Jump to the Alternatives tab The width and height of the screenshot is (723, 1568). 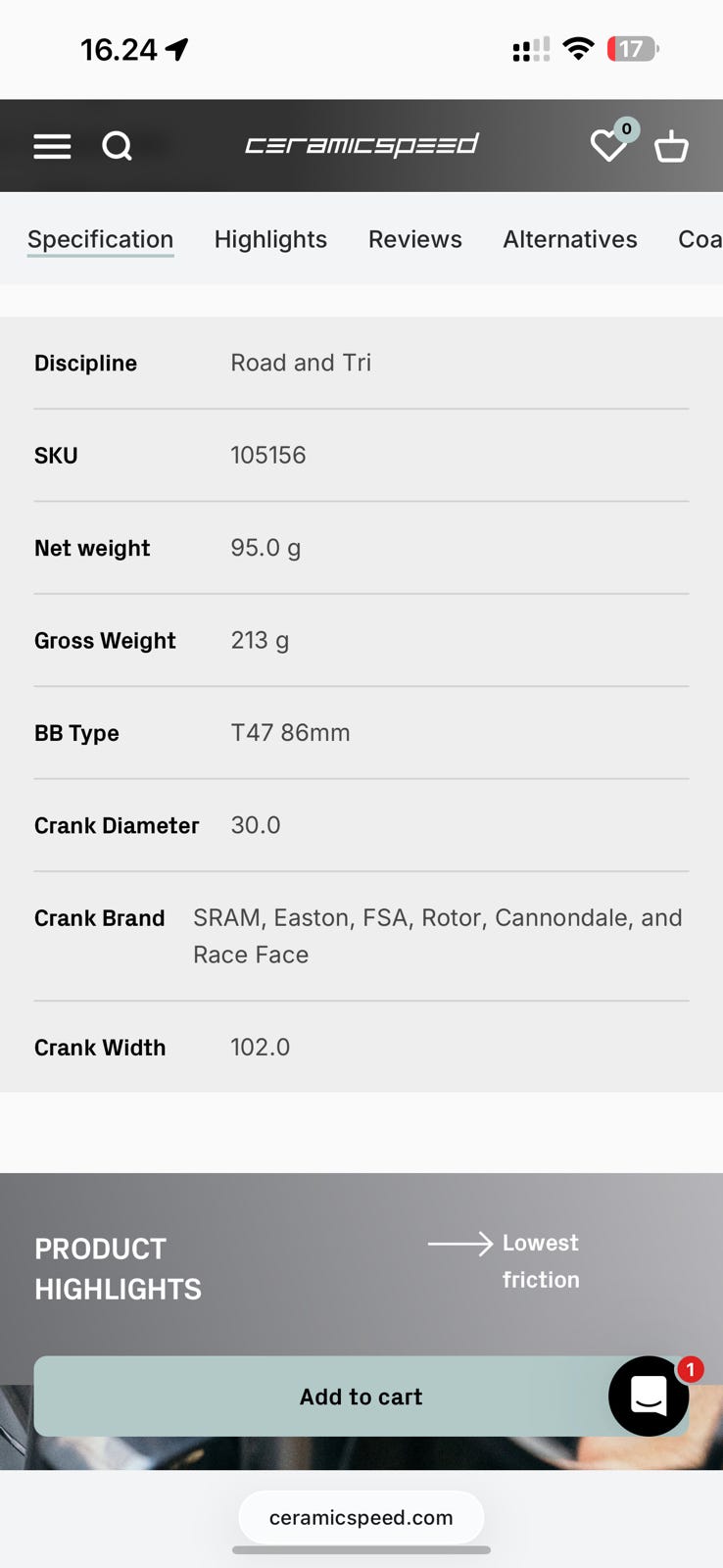click(569, 239)
